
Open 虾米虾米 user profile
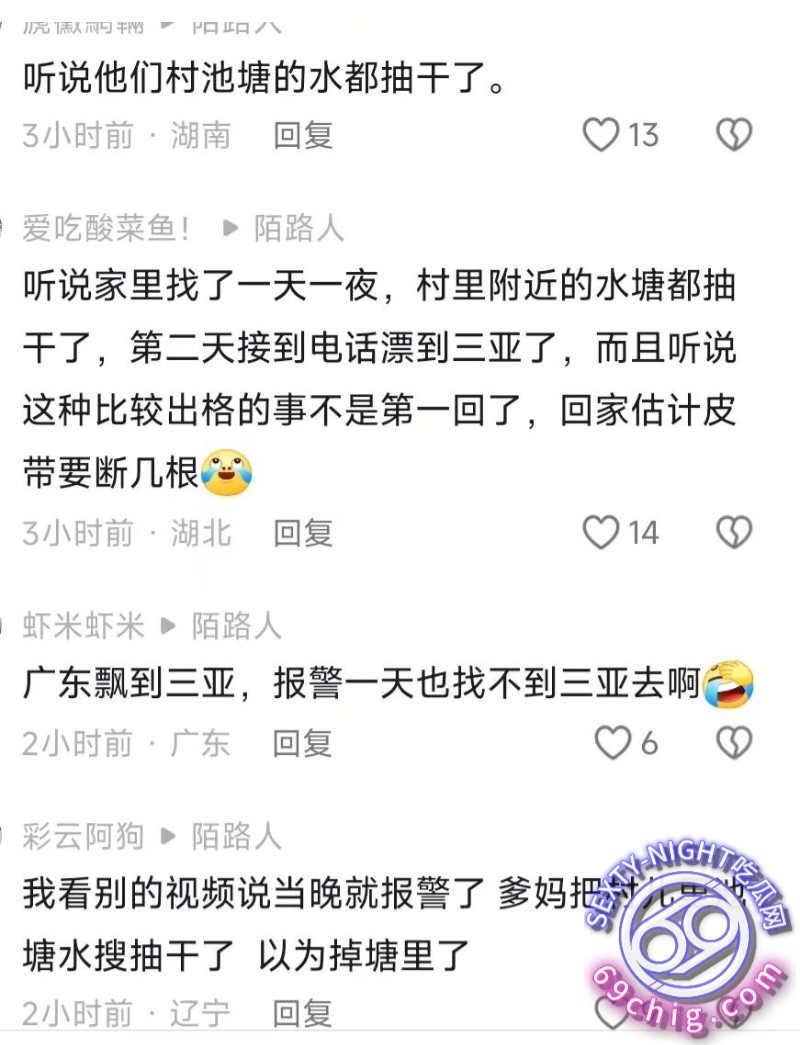click(x=84, y=626)
